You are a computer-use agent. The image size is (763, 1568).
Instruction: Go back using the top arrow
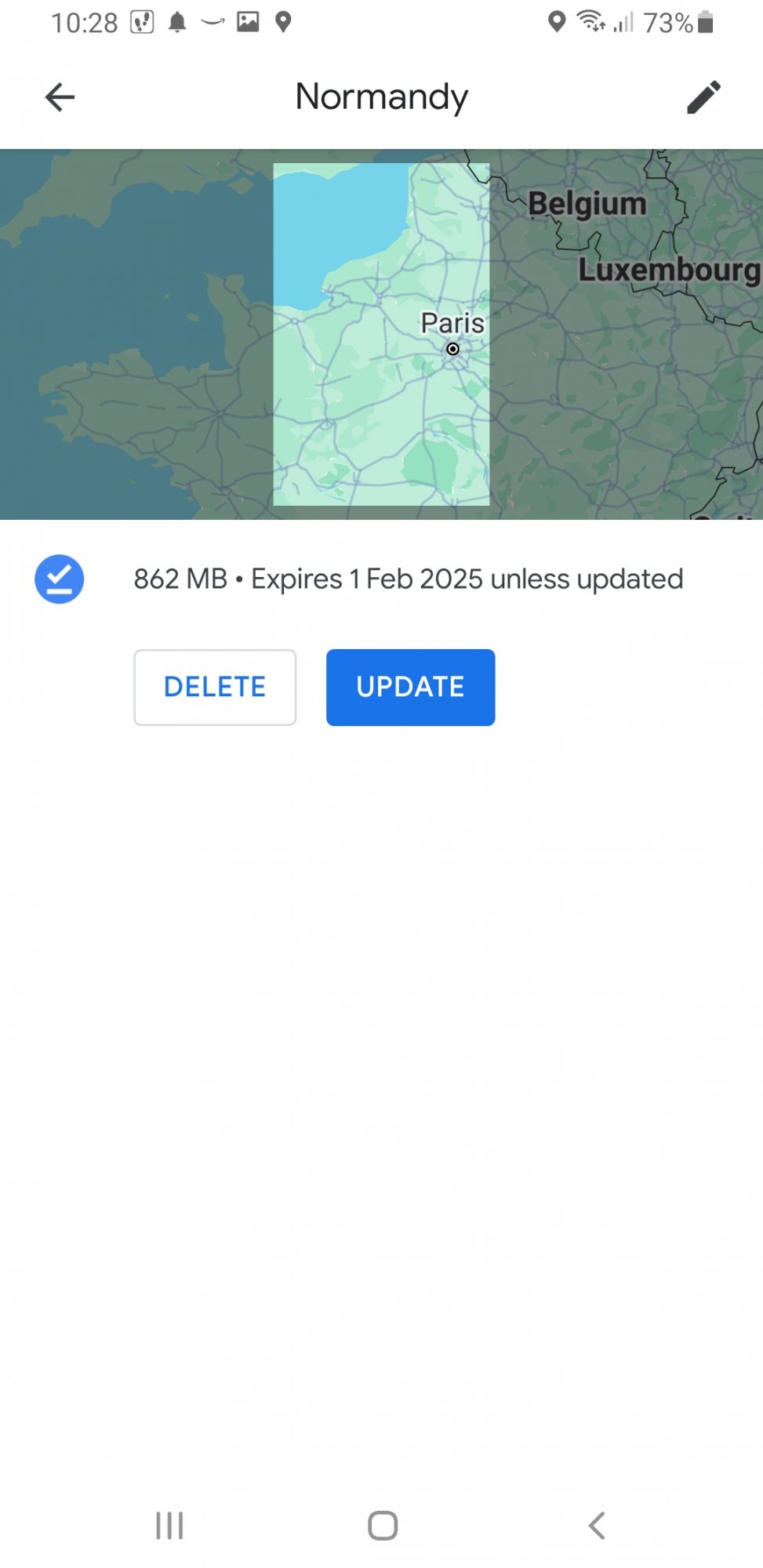point(60,97)
